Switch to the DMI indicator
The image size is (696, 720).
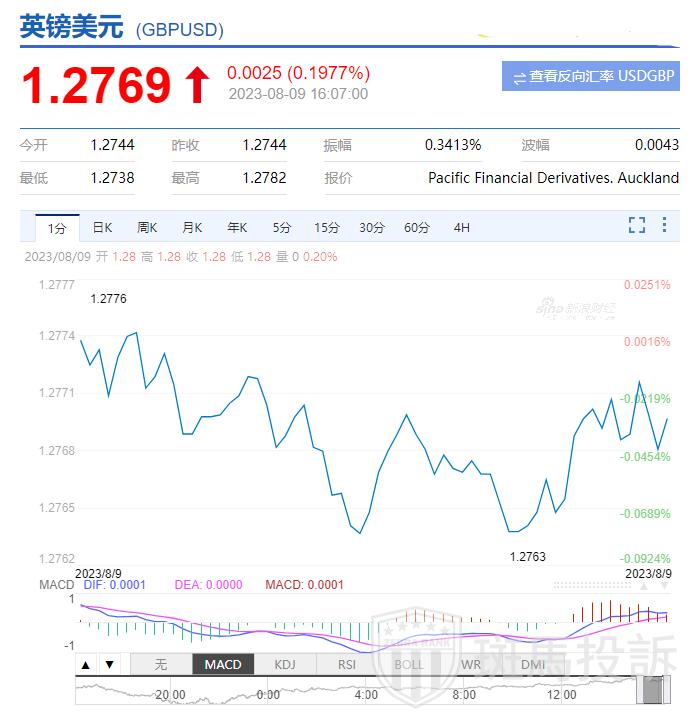532,664
